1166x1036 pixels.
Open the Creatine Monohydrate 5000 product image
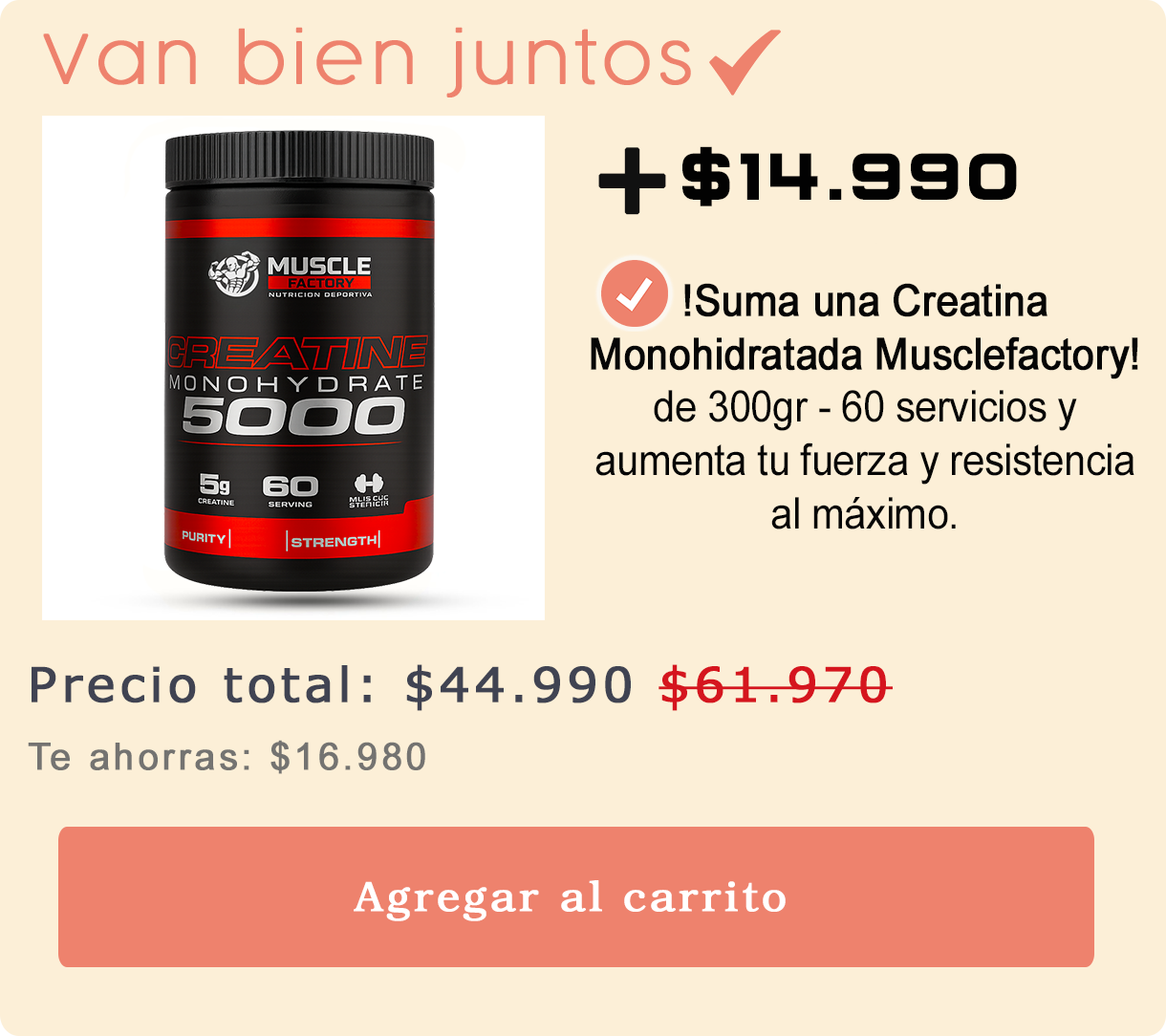tap(293, 368)
